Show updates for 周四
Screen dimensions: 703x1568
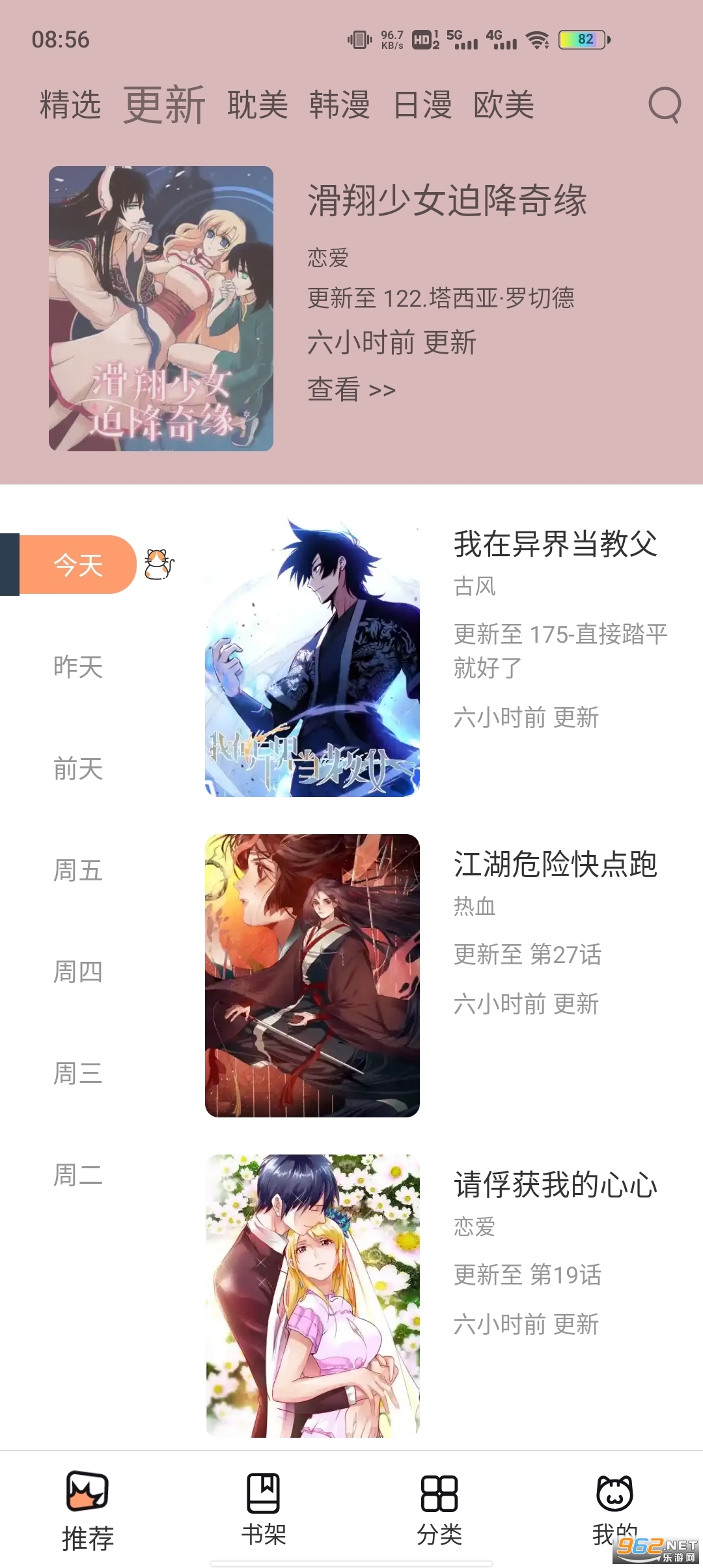[78, 972]
